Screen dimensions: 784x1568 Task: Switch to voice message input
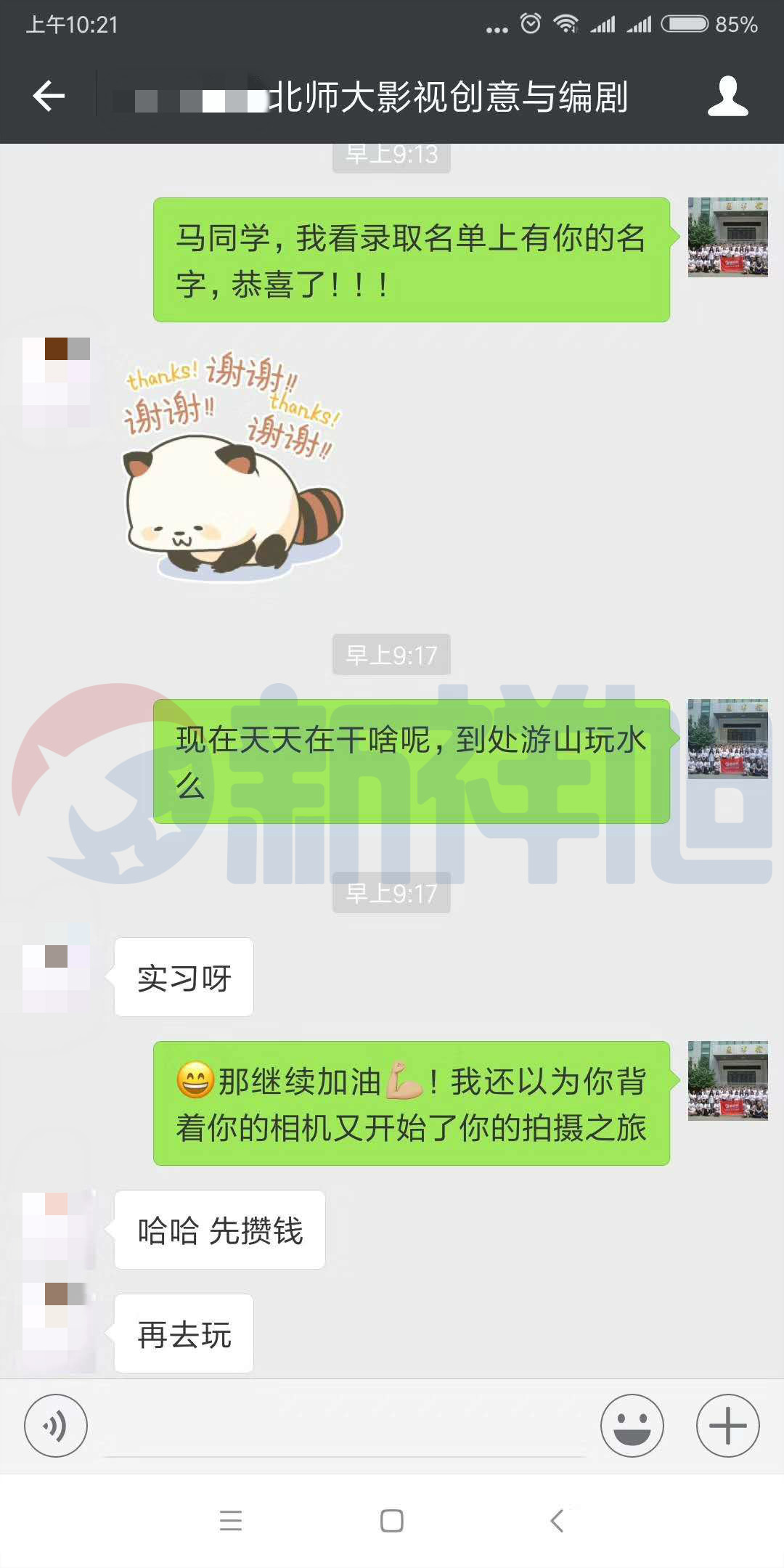pos(56,1425)
